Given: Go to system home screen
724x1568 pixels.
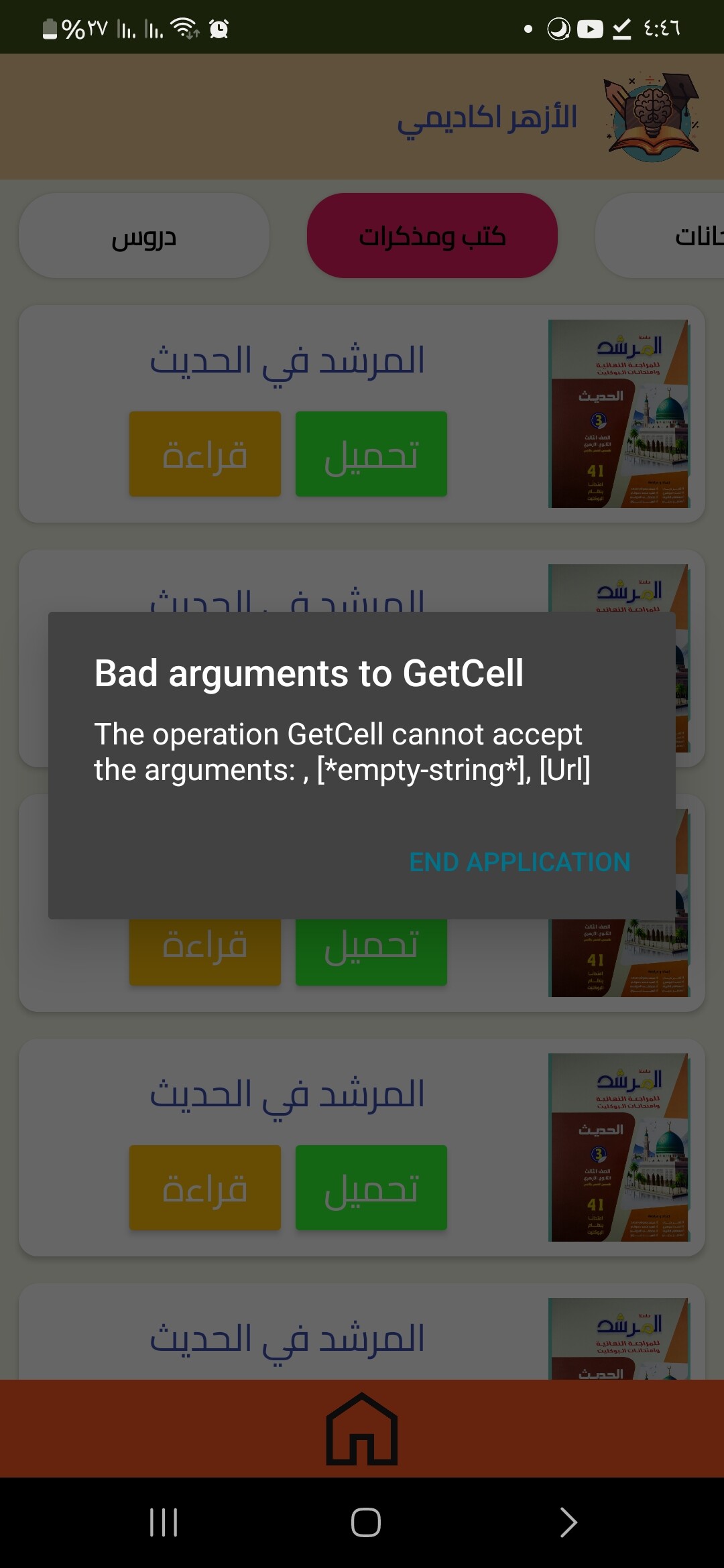Looking at the screenshot, I should coord(365,1522).
